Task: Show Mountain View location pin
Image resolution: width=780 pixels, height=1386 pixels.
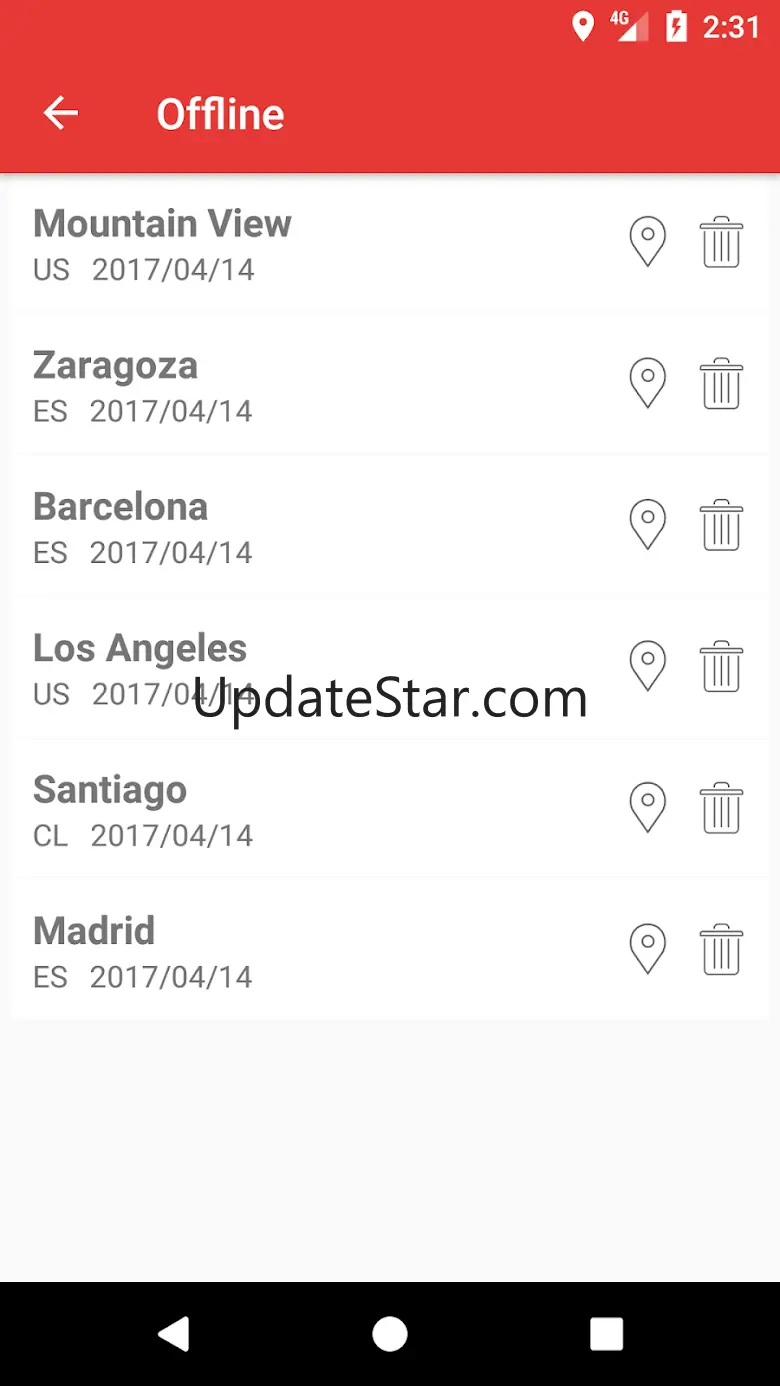Action: coord(647,242)
